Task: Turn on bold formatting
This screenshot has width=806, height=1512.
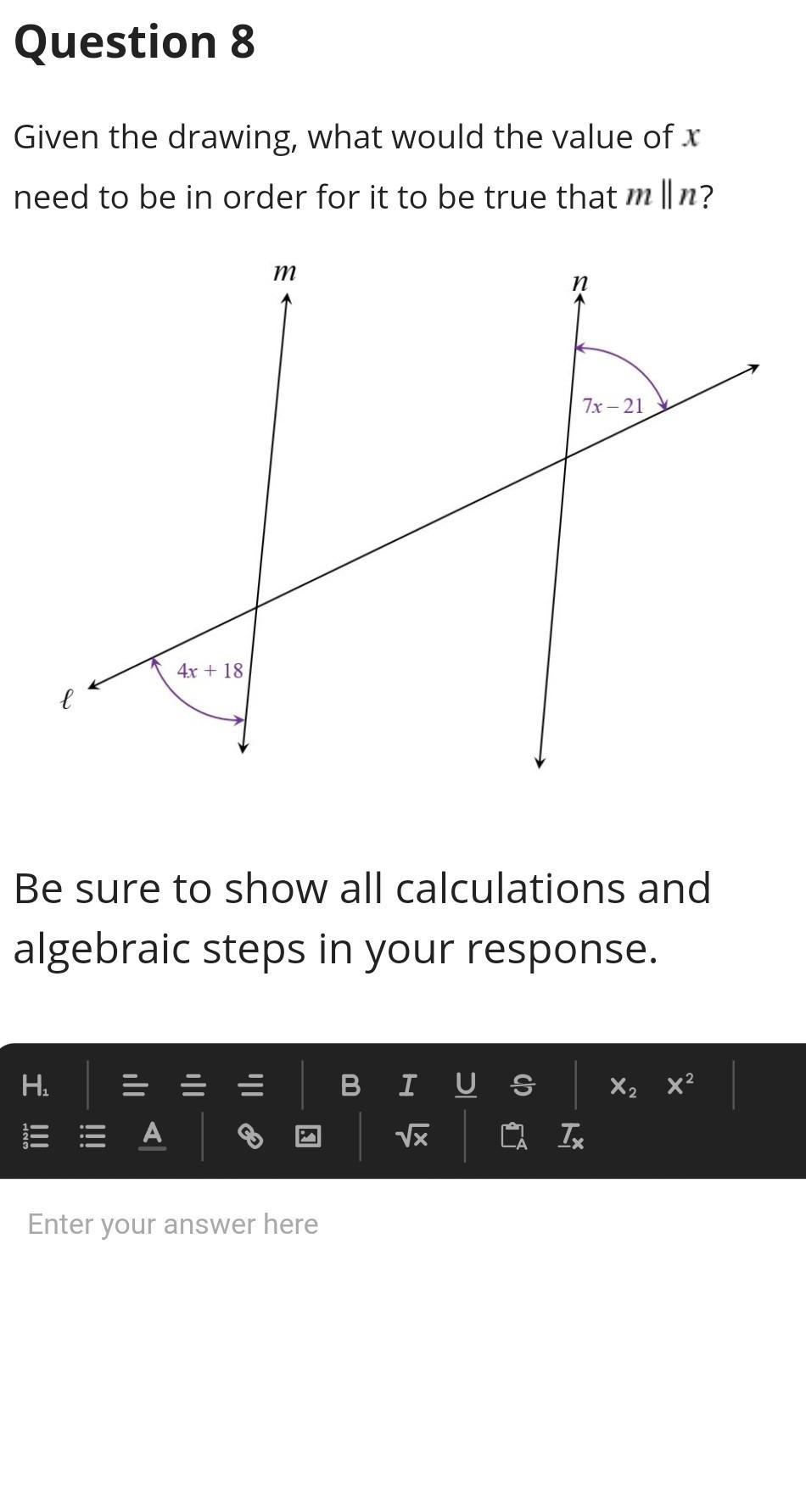Action: coord(350,1085)
